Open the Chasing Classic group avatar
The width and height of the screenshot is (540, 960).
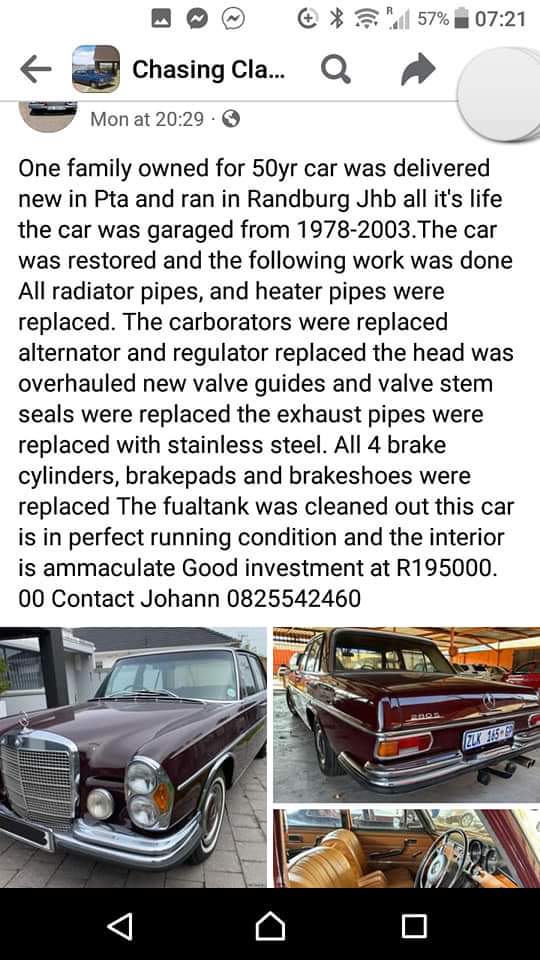point(96,69)
